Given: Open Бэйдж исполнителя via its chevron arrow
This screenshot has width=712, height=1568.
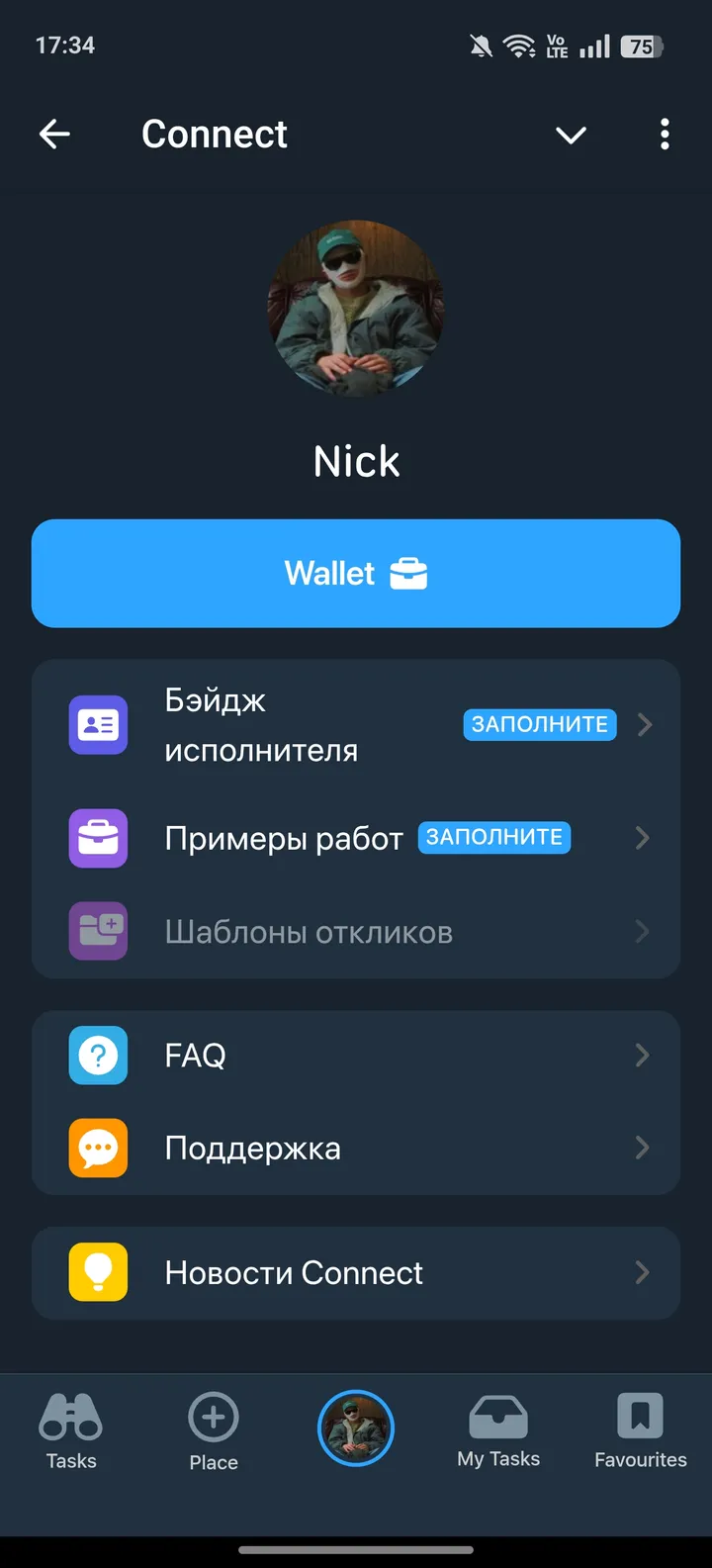Looking at the screenshot, I should (x=644, y=724).
